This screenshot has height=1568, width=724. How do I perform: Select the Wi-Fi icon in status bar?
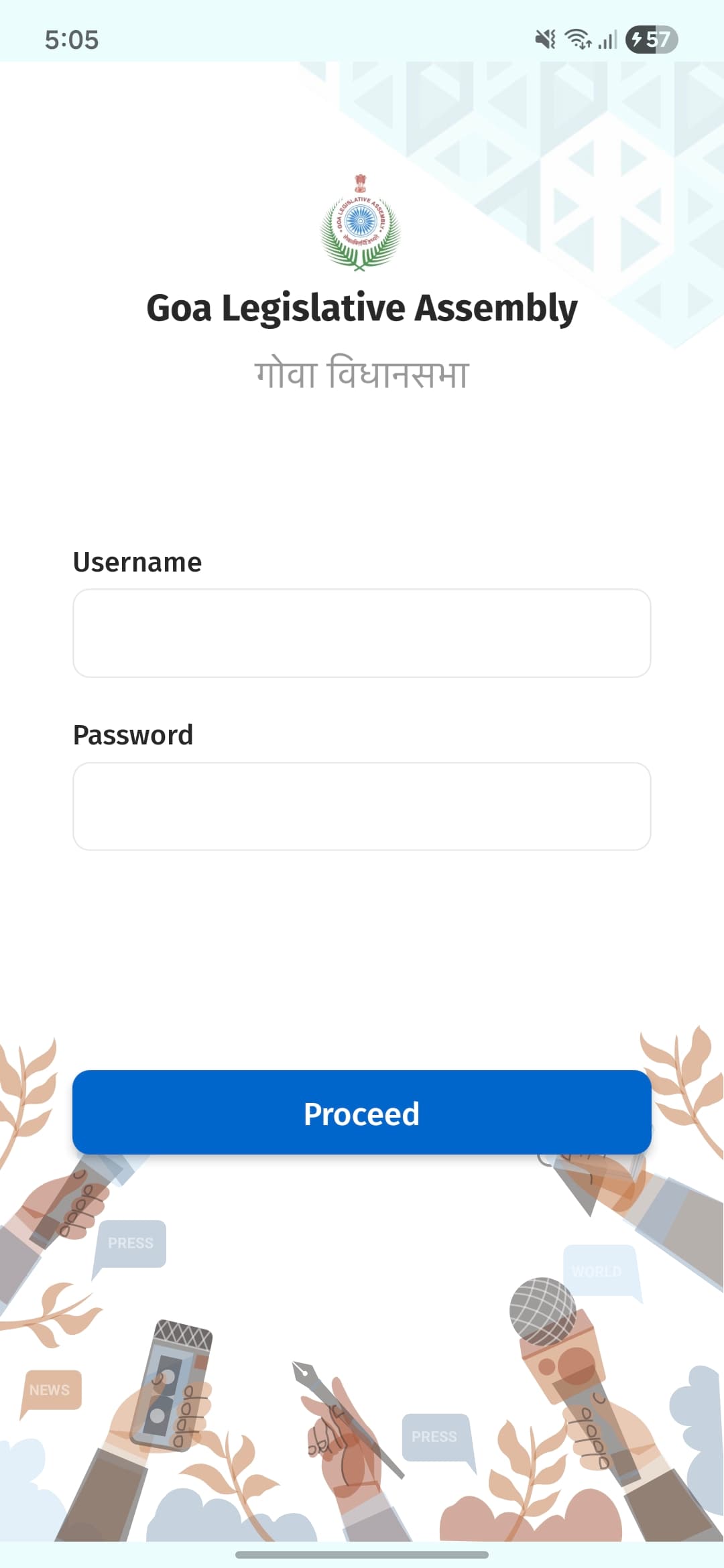(x=578, y=40)
